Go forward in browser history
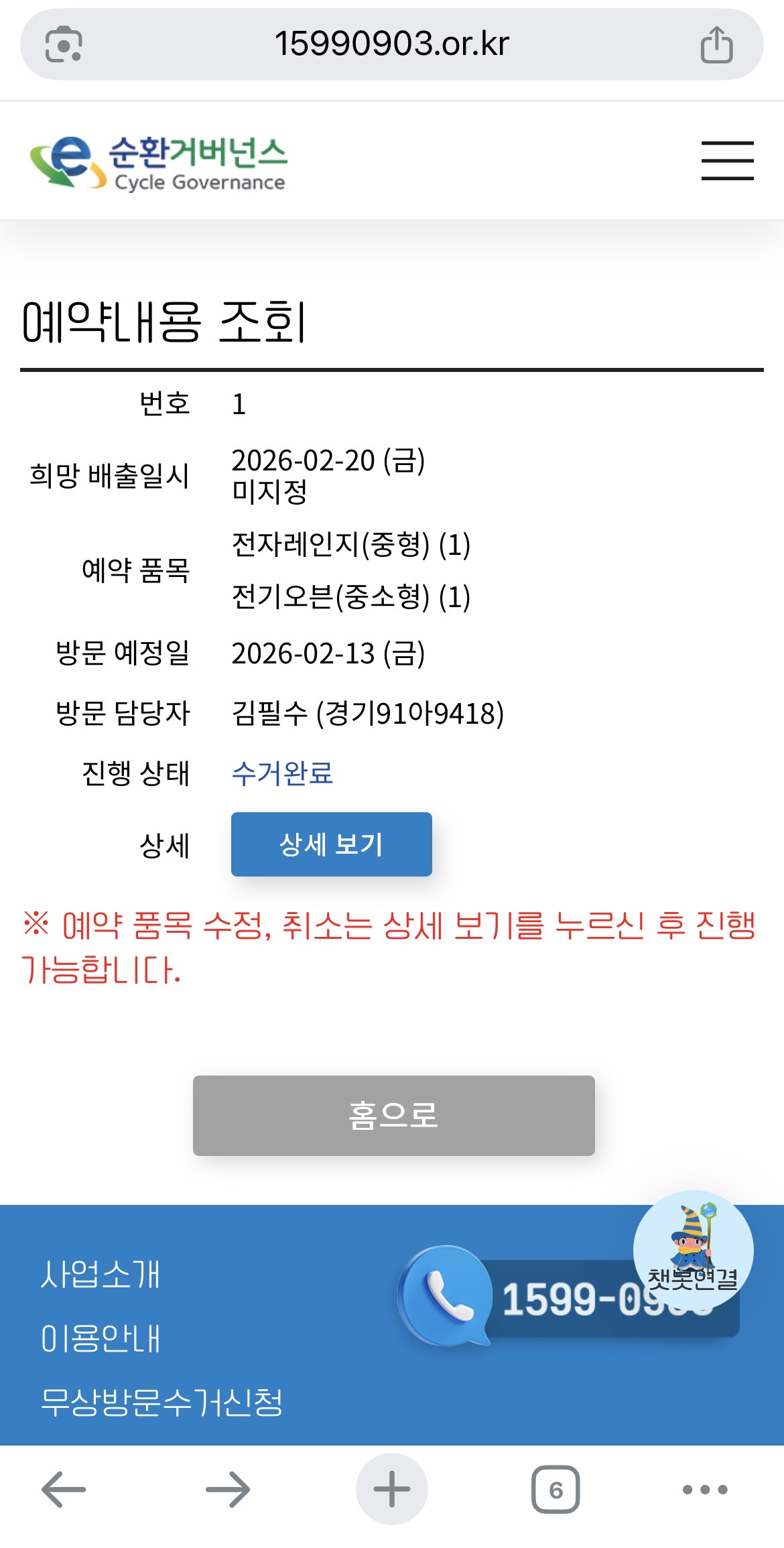784x1548 pixels. pyautogui.click(x=228, y=1490)
